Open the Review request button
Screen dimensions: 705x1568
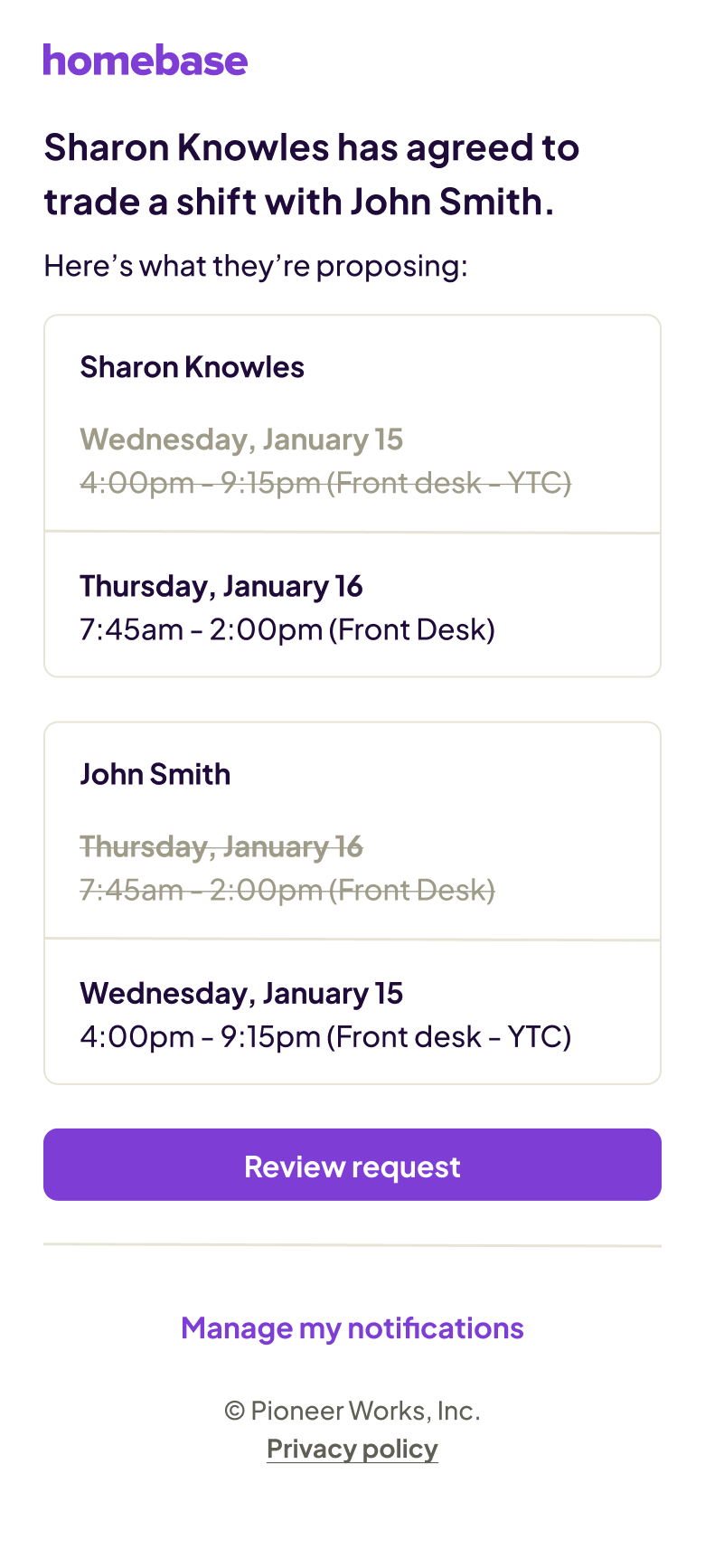352,1165
